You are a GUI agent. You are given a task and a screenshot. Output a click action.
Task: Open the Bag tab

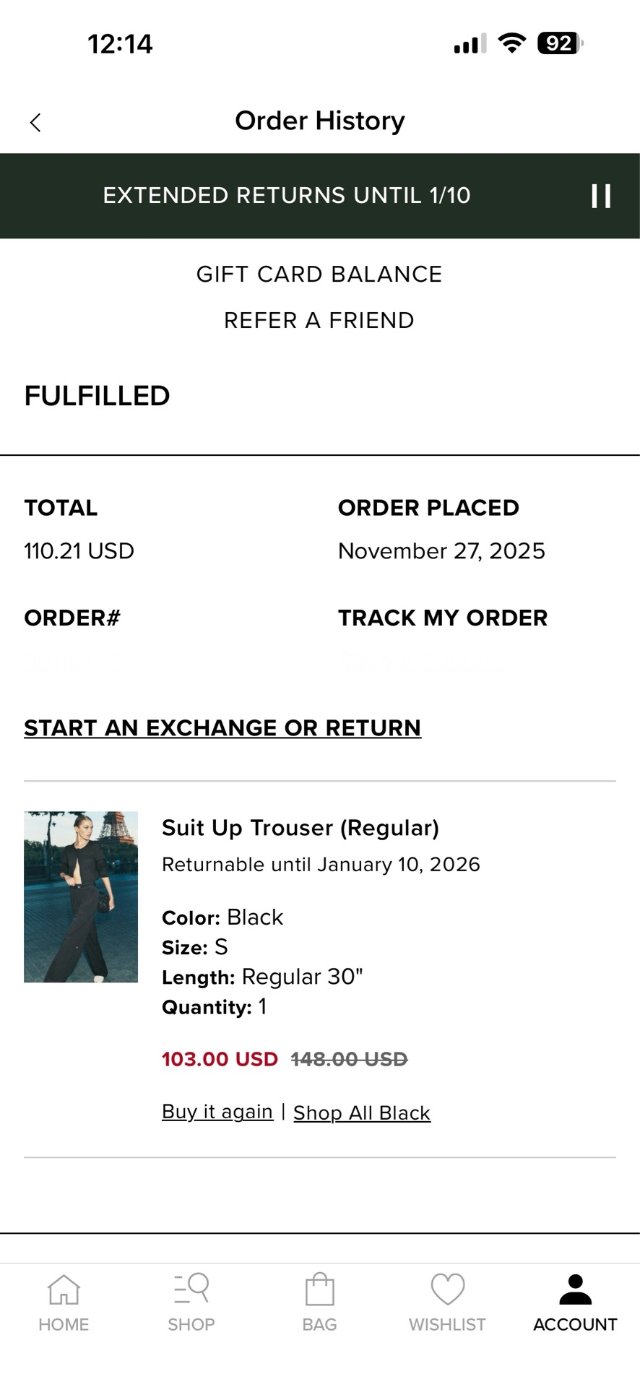pos(319,1303)
